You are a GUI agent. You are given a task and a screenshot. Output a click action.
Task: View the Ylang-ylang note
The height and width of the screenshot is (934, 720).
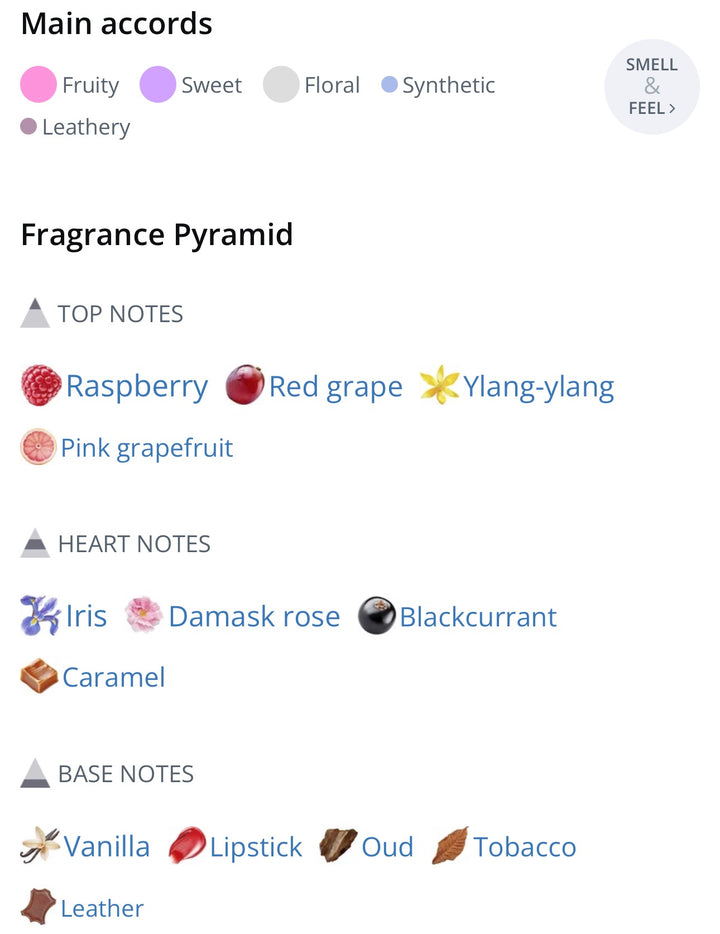point(537,386)
